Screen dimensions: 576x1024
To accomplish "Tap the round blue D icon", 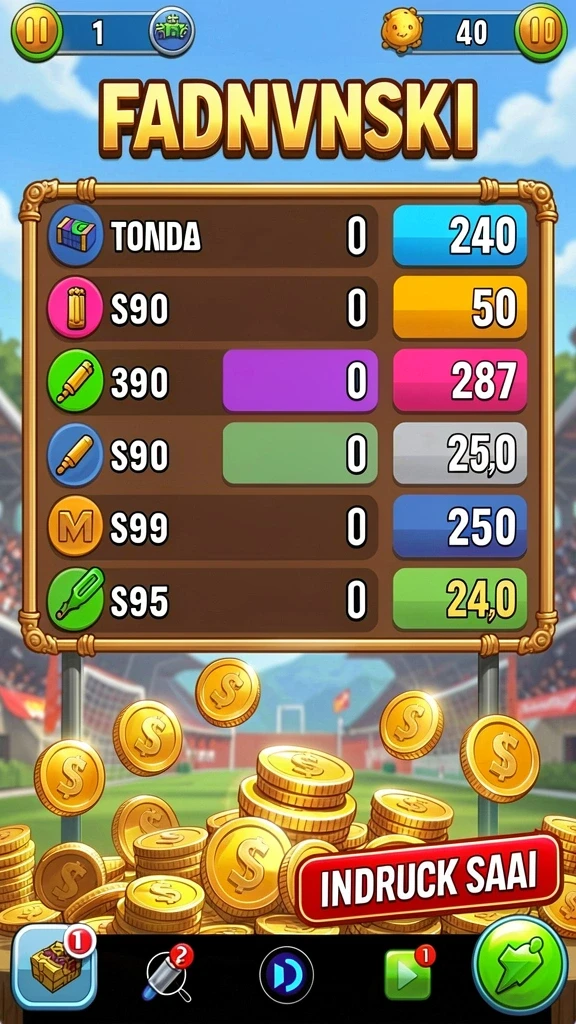I will coord(286,974).
